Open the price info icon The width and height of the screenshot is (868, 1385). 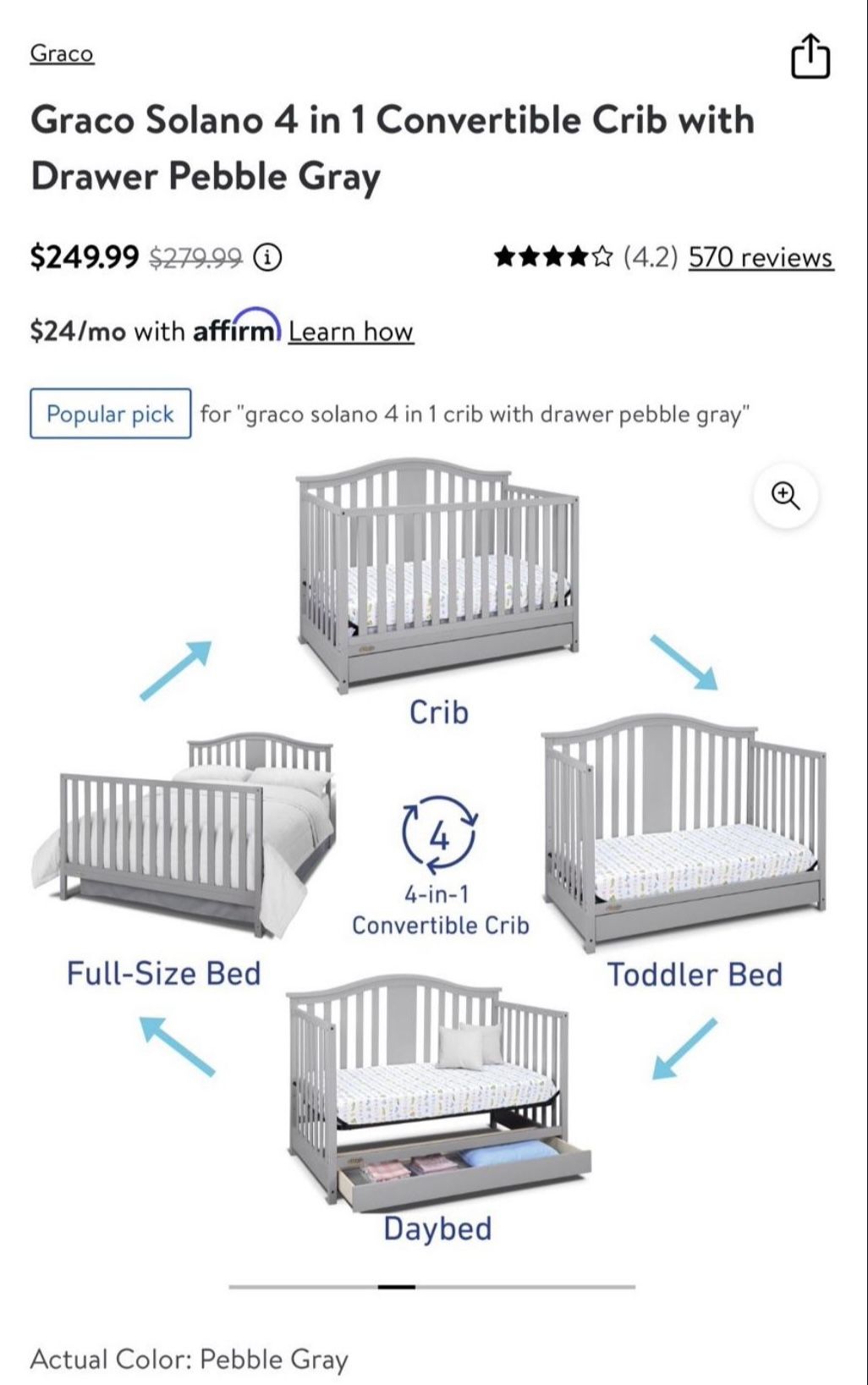(266, 257)
